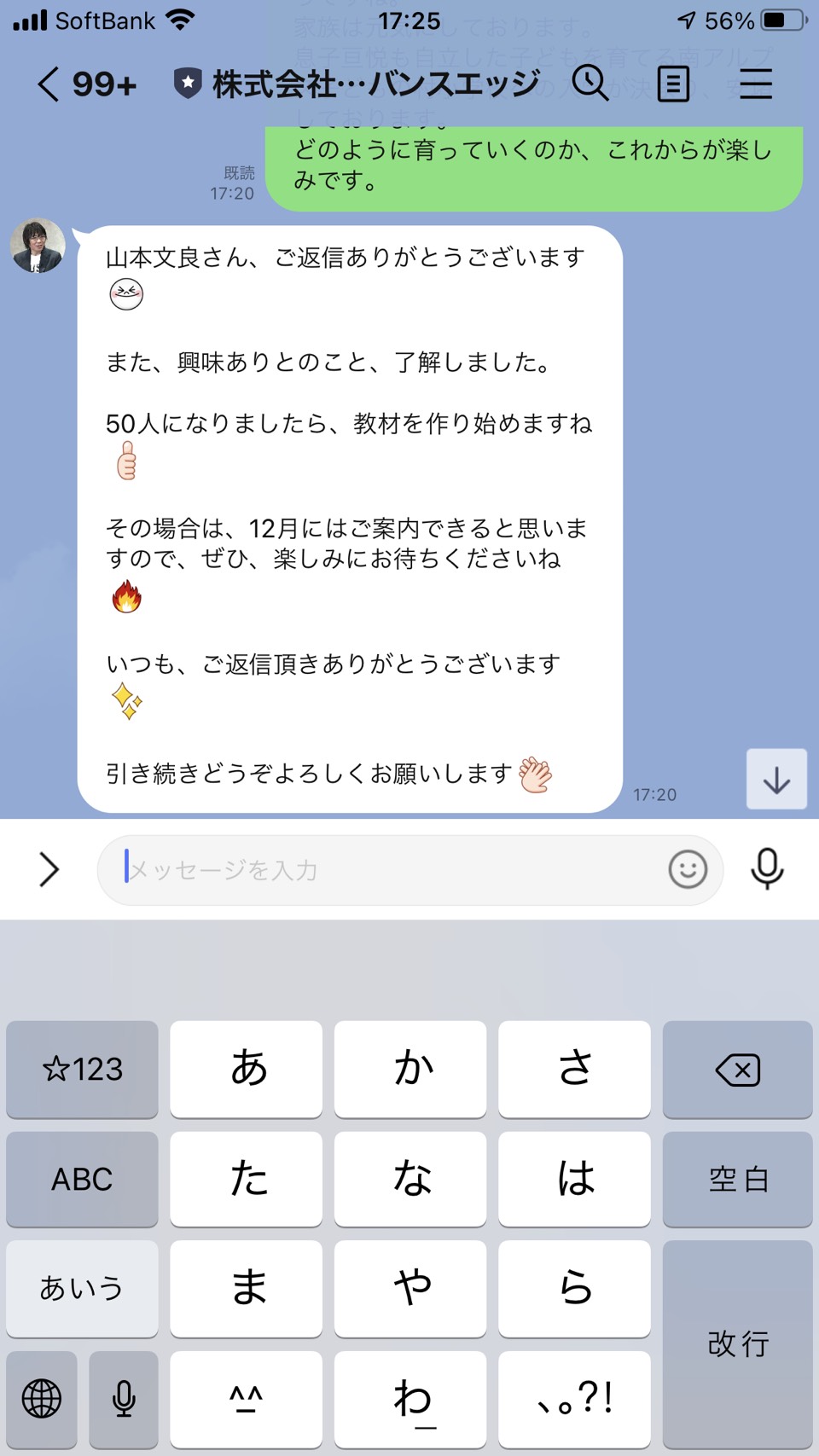Screen dimensions: 819x1456
Task: Open keyboard language globe
Action: (x=42, y=1399)
